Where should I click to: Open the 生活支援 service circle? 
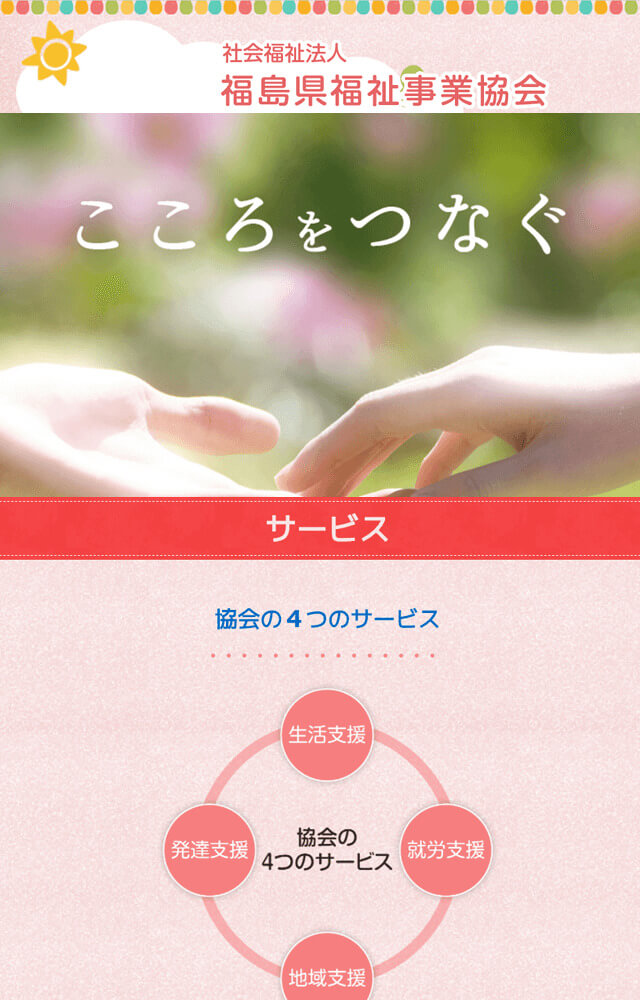[327, 735]
